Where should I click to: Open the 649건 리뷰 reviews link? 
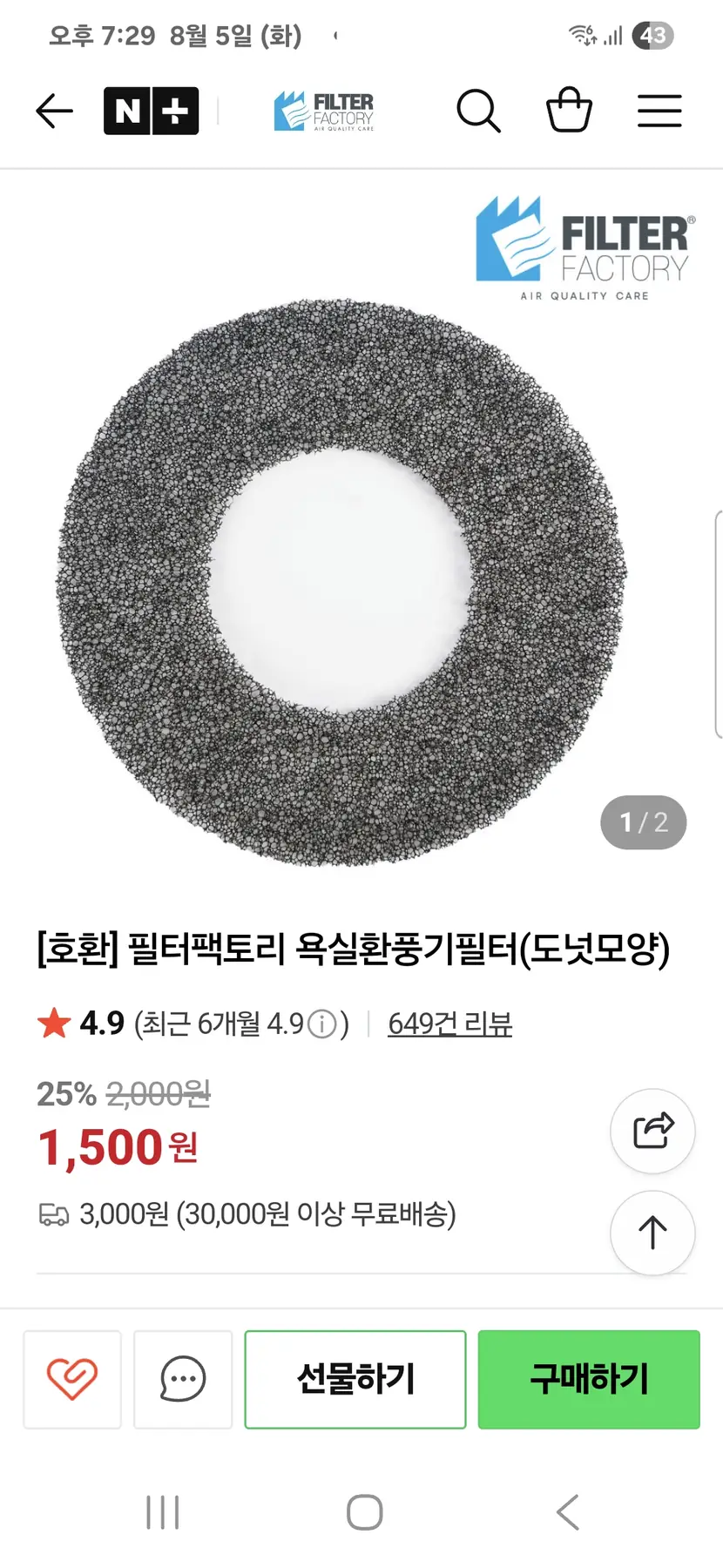(x=449, y=1024)
